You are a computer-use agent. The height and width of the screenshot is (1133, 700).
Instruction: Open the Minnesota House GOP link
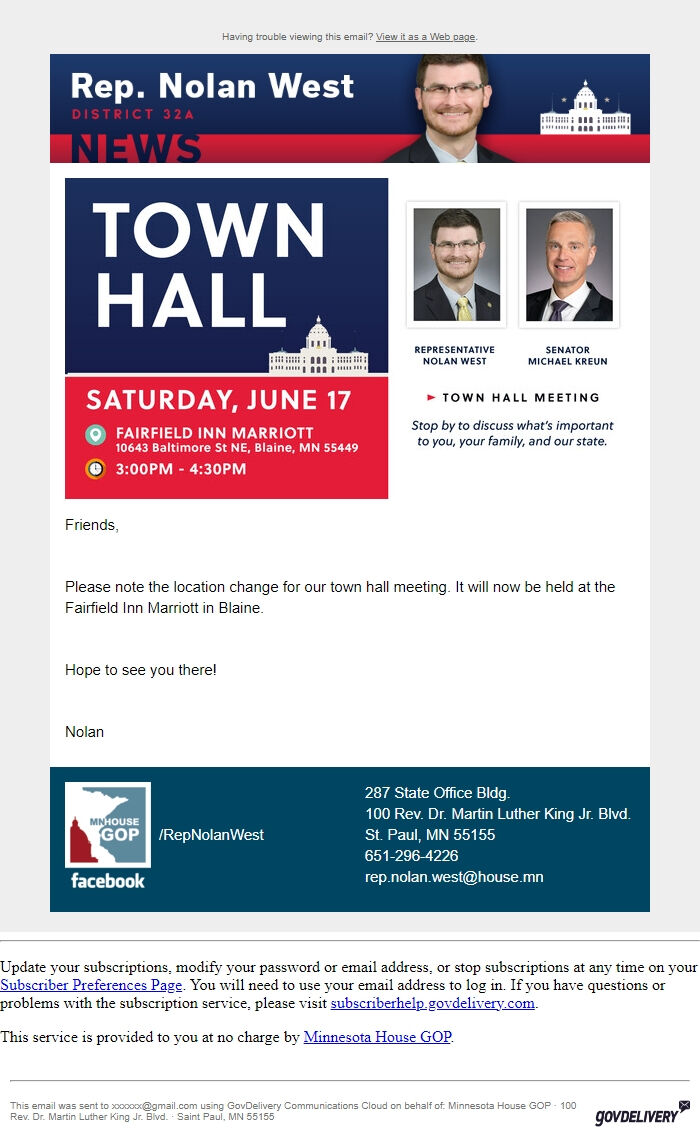pyautogui.click(x=377, y=1037)
